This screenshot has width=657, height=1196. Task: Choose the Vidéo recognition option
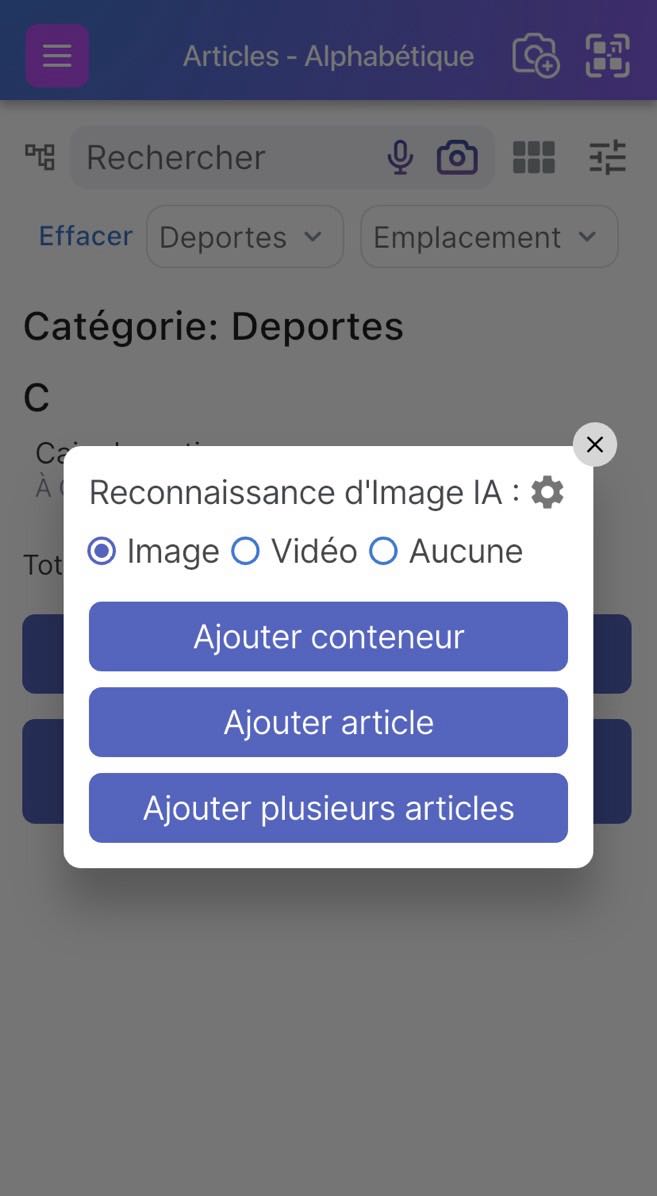click(x=246, y=551)
